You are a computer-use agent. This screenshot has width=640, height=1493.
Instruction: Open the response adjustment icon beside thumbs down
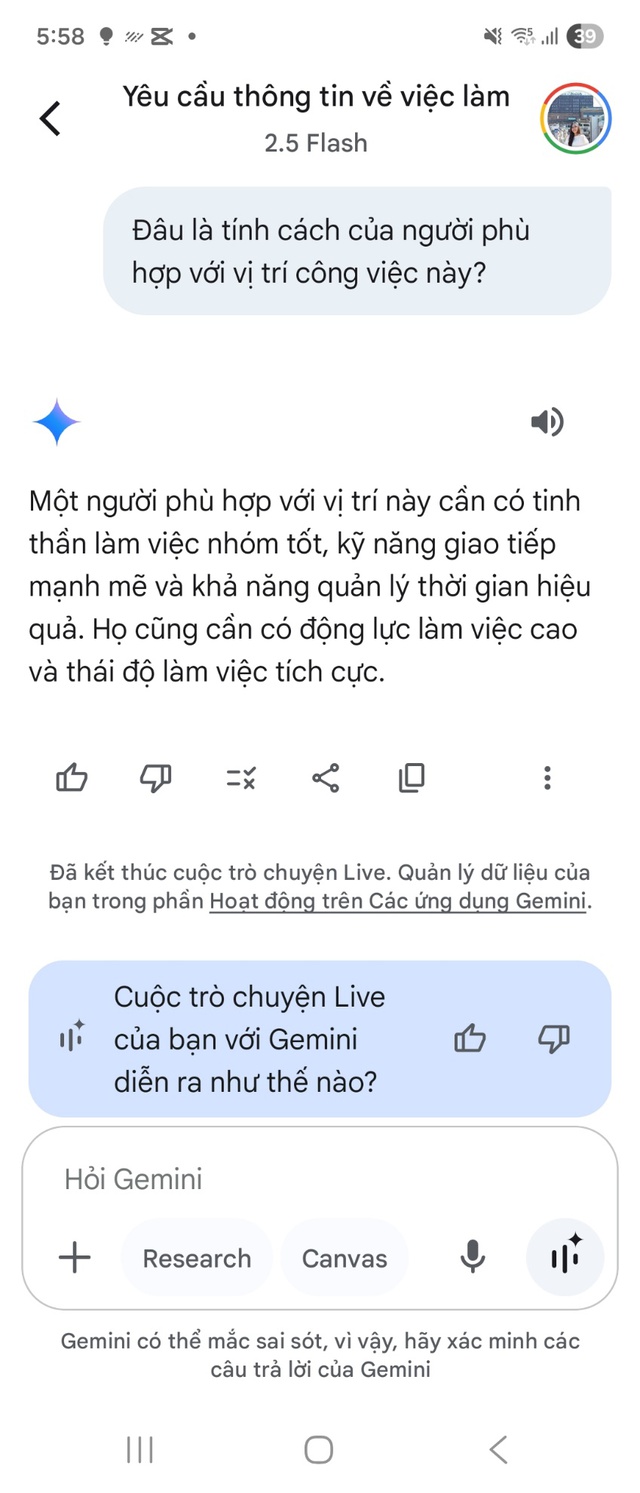coord(241,777)
